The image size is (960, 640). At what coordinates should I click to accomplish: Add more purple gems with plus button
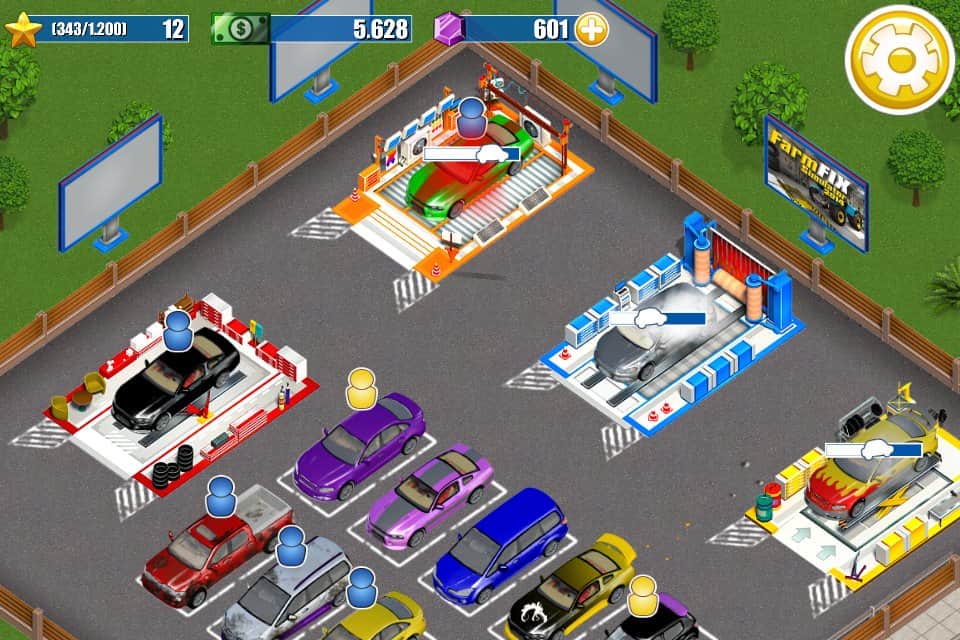592,29
